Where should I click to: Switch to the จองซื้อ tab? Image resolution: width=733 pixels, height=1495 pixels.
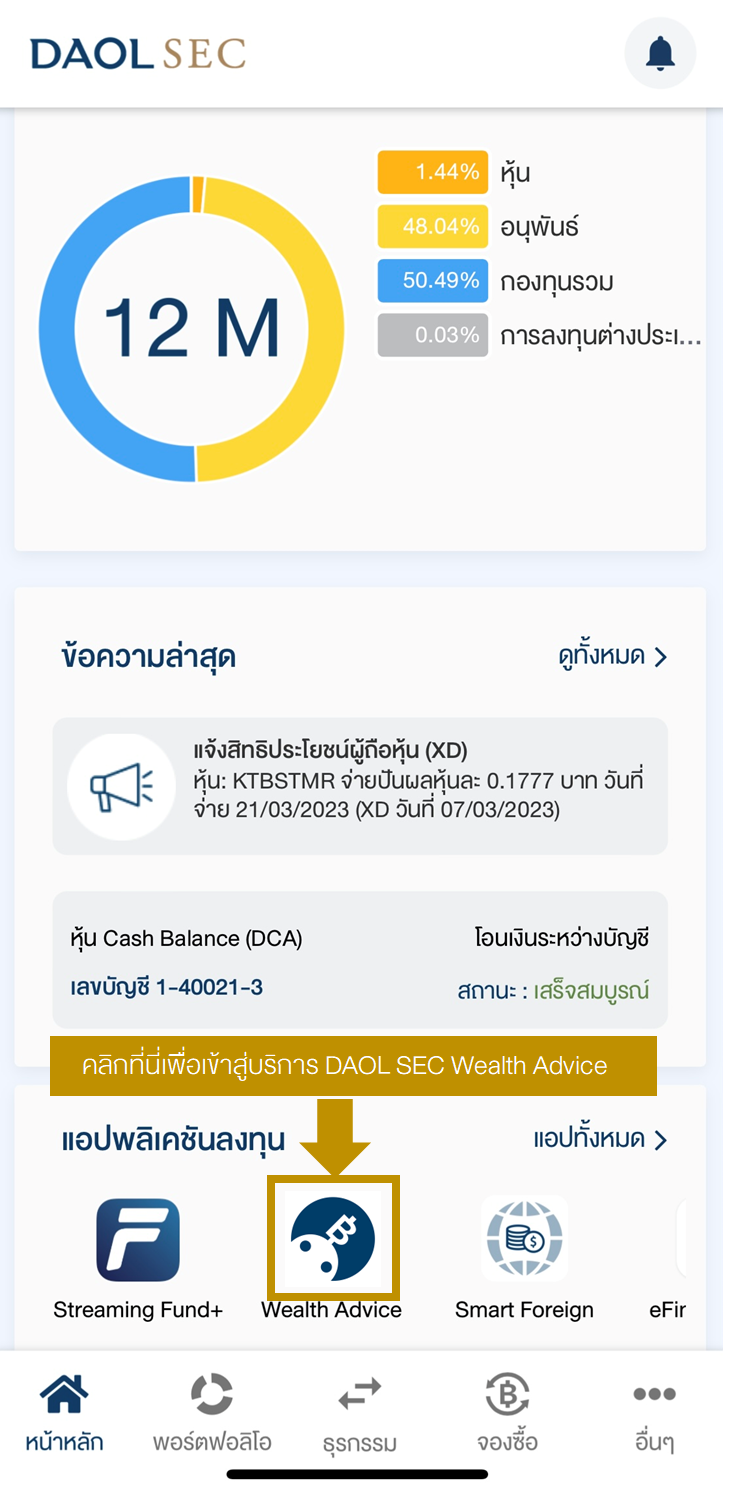[x=507, y=1412]
